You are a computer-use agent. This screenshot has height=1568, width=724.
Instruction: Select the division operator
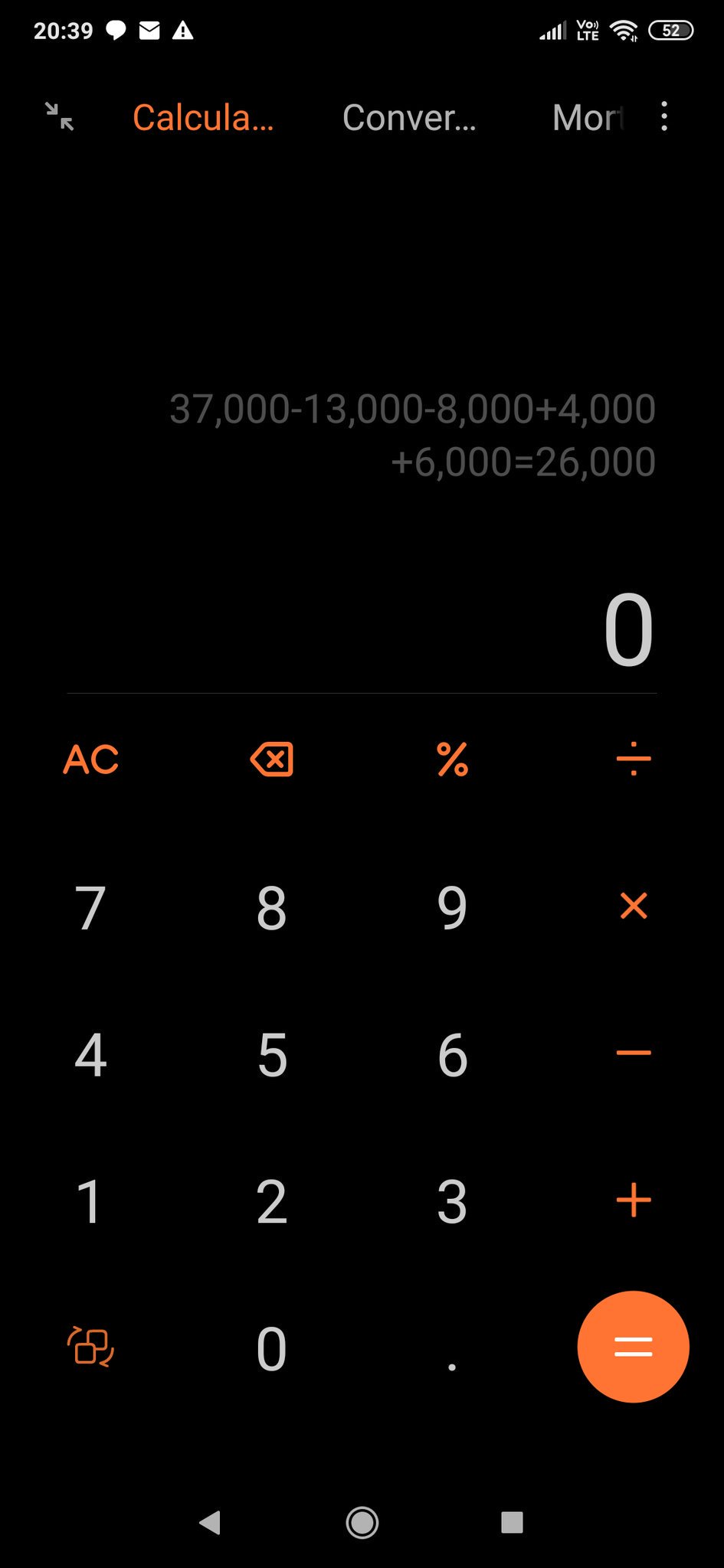(634, 759)
